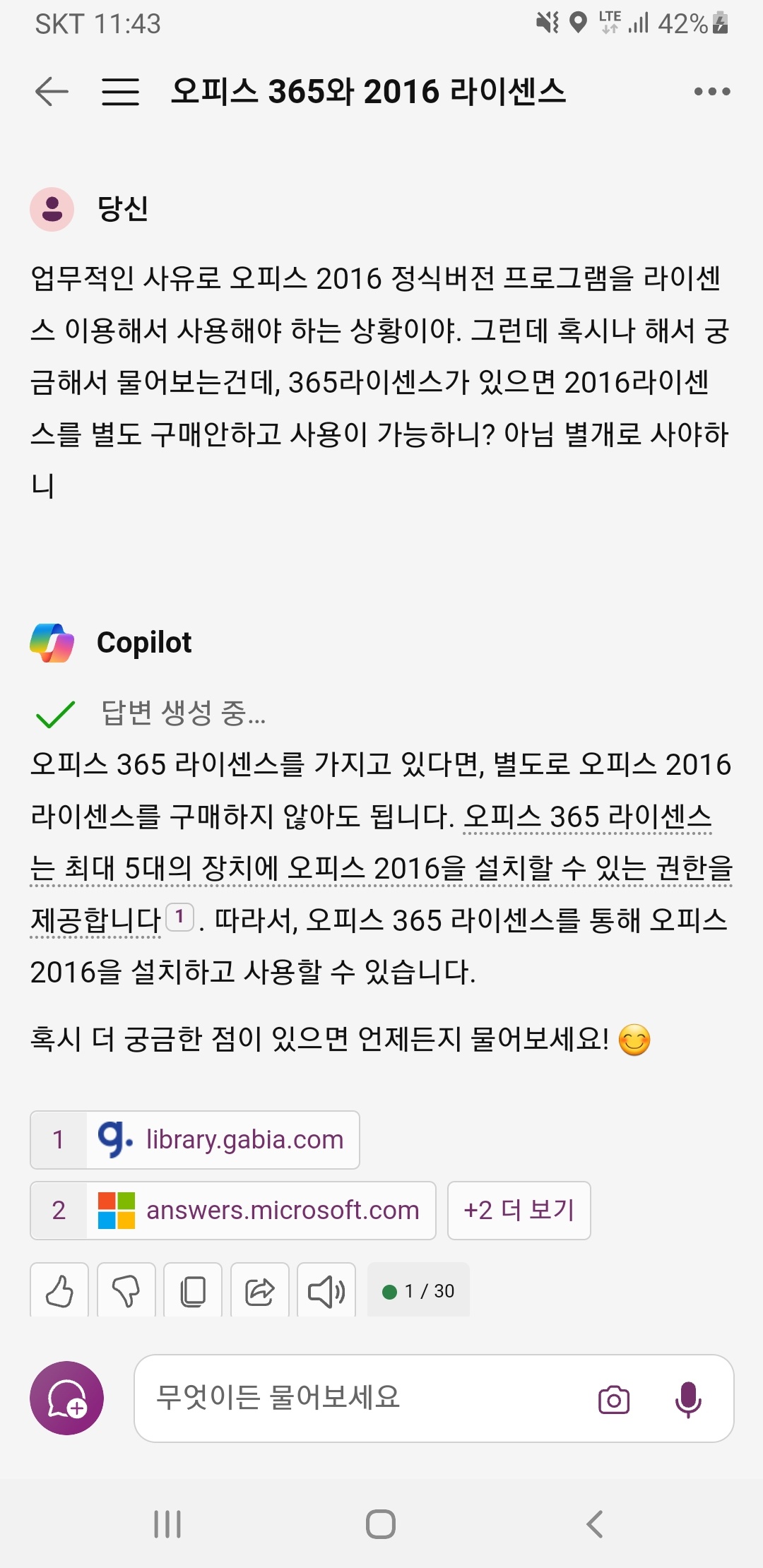Viewport: 763px width, 1568px height.
Task: Open the camera for an image query
Action: coord(613,1399)
